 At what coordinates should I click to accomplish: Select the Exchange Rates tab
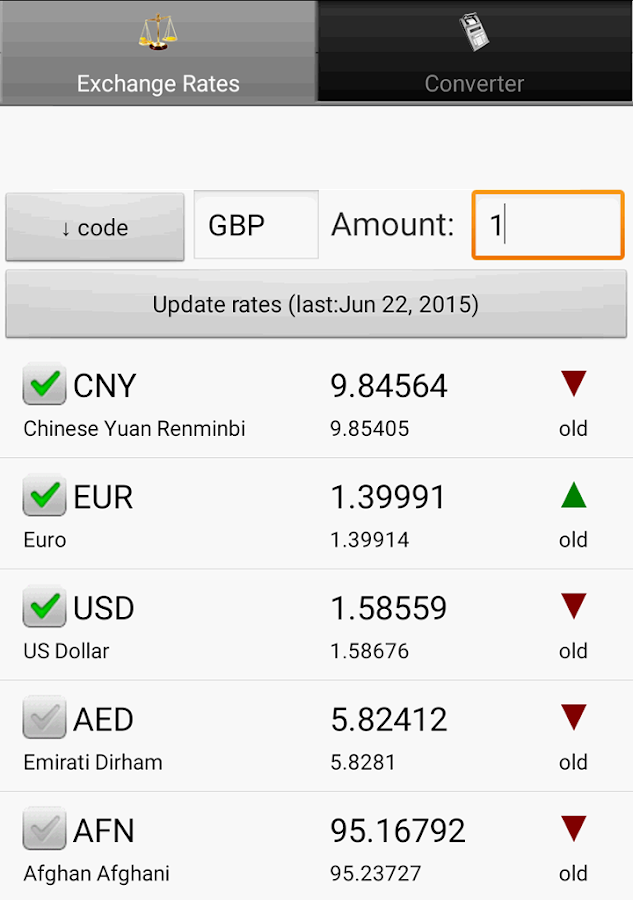[158, 52]
